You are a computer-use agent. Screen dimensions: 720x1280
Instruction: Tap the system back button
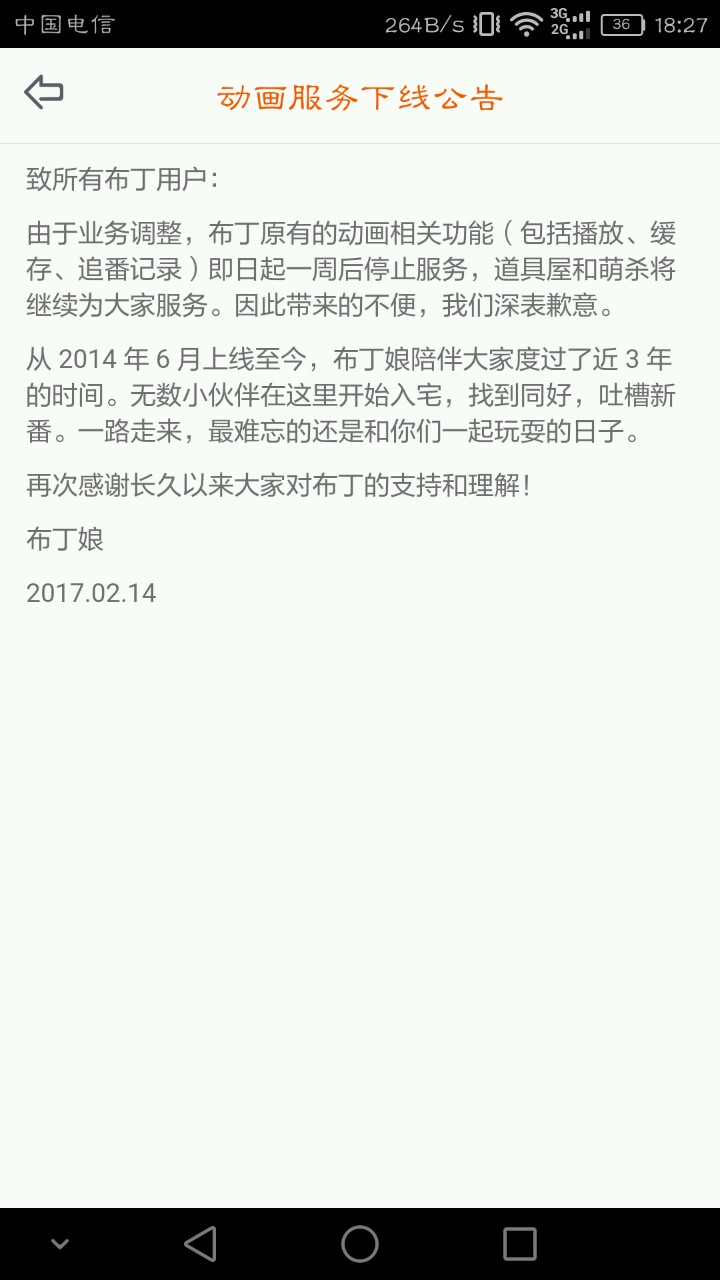point(201,1244)
